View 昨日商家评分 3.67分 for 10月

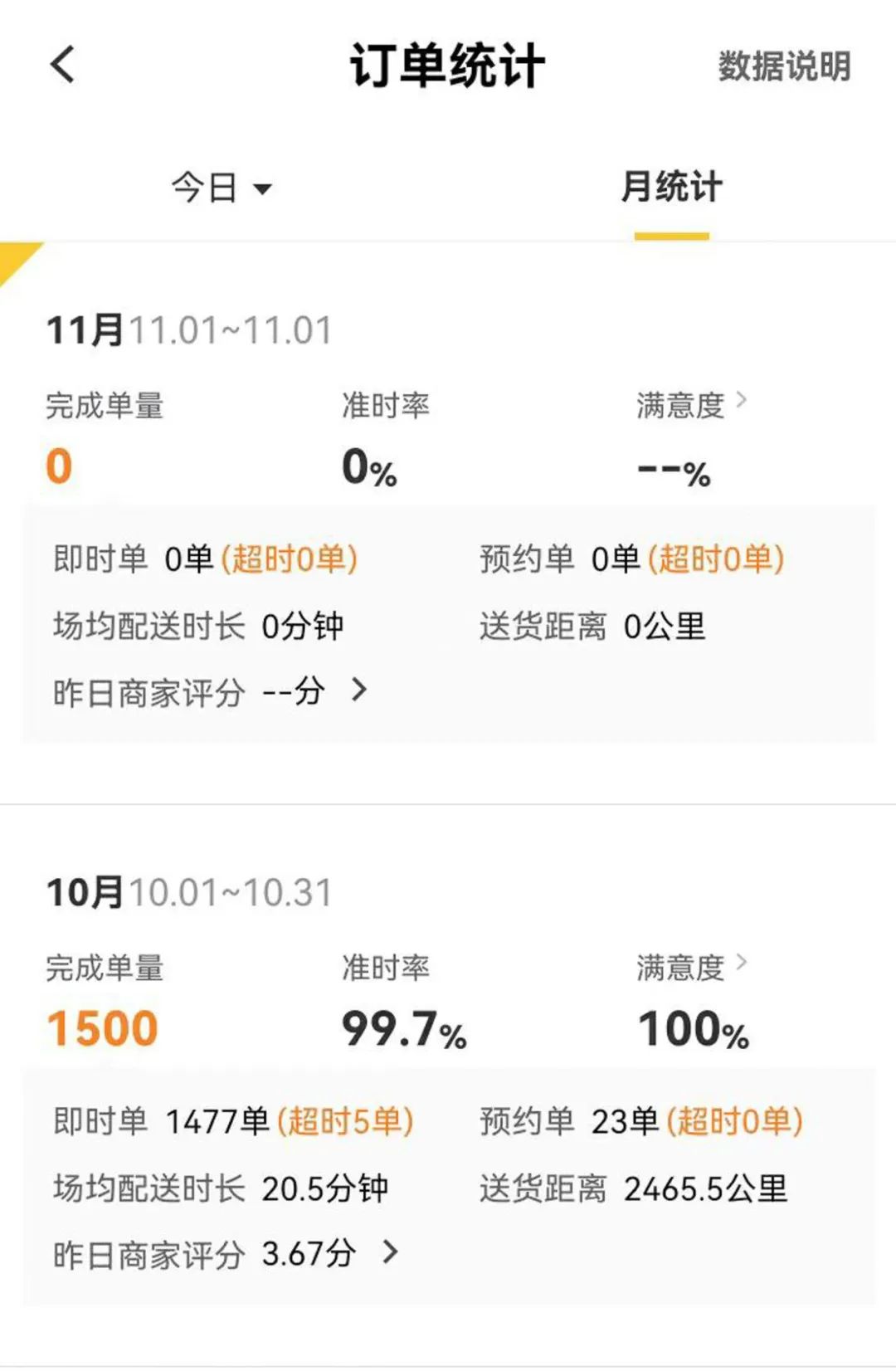click(x=226, y=1254)
